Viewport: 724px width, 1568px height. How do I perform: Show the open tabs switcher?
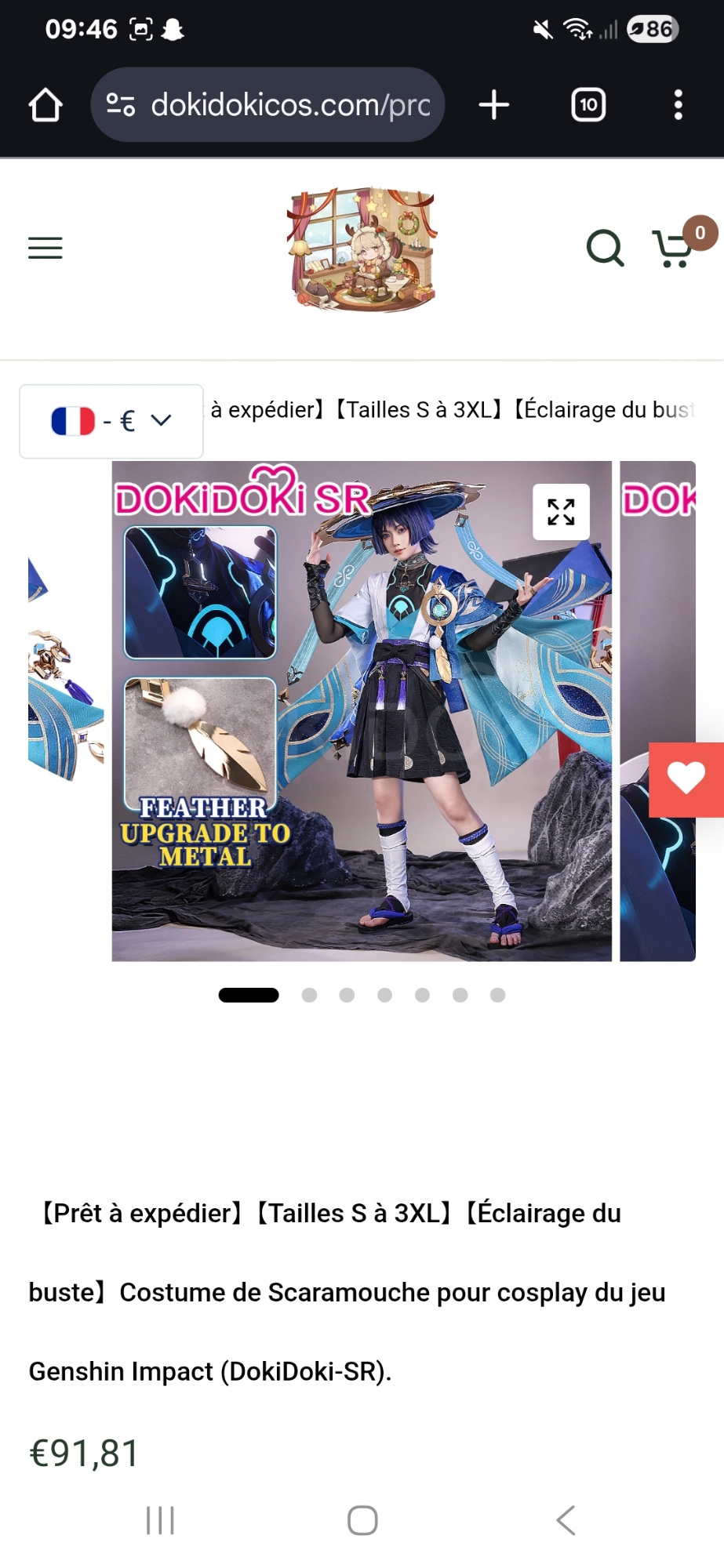click(588, 105)
